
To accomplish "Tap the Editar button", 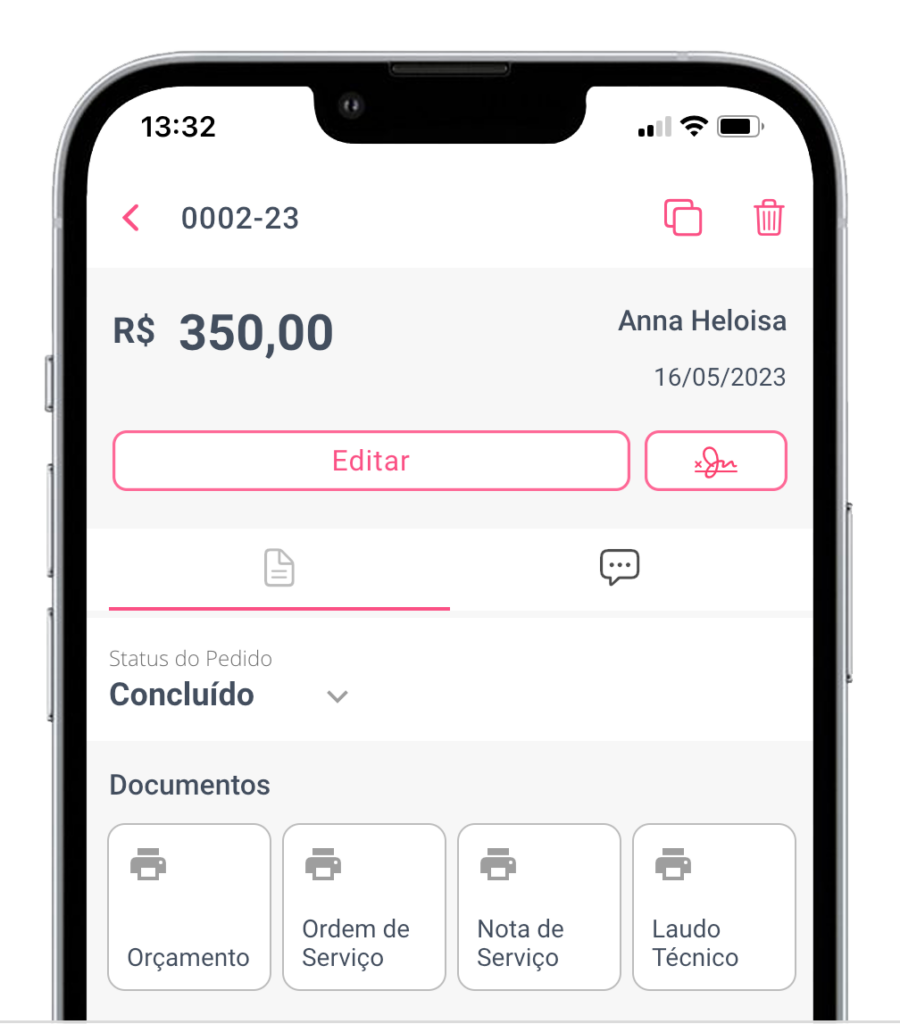I will [371, 461].
